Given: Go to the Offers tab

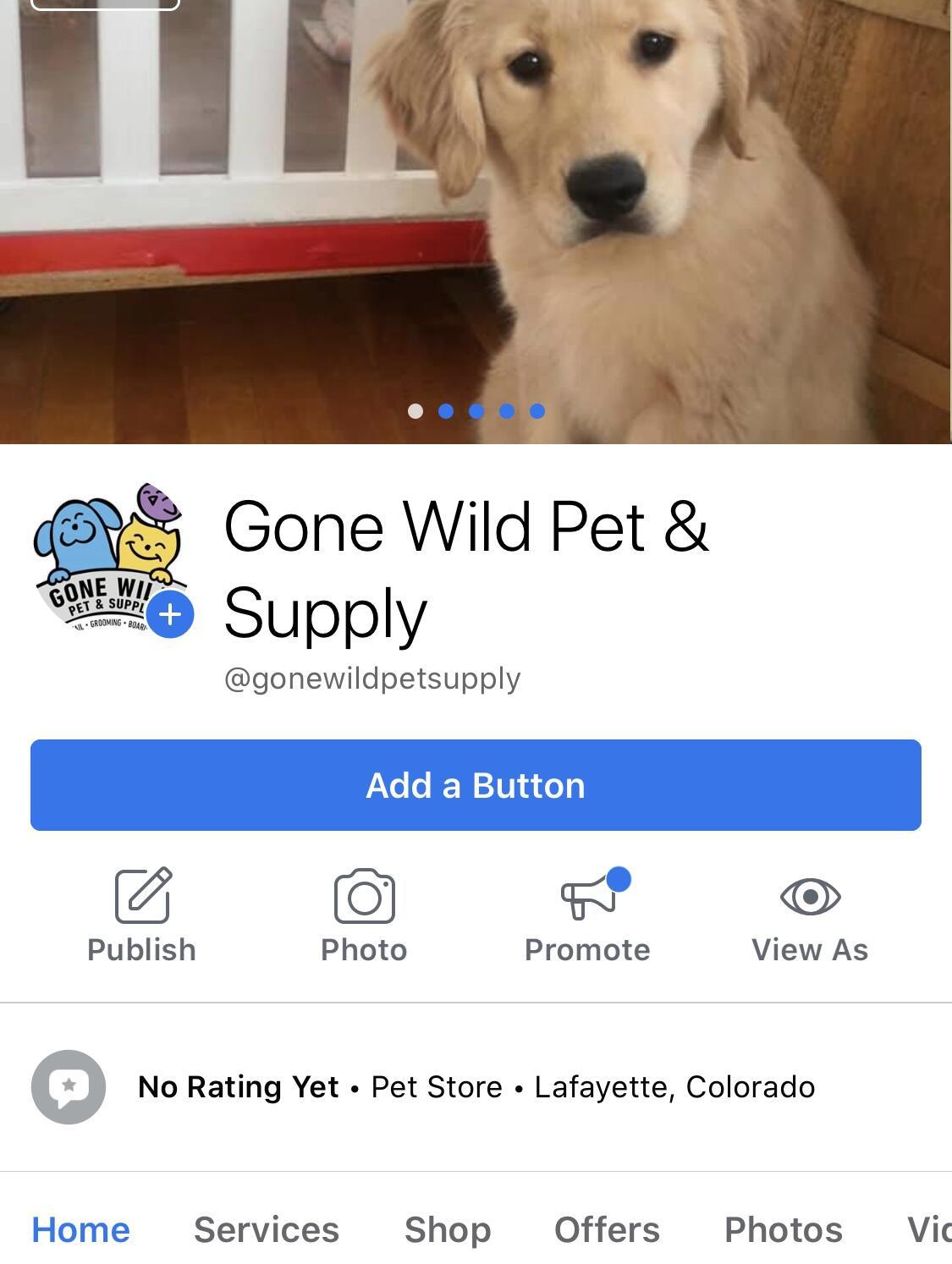Looking at the screenshot, I should (607, 1229).
